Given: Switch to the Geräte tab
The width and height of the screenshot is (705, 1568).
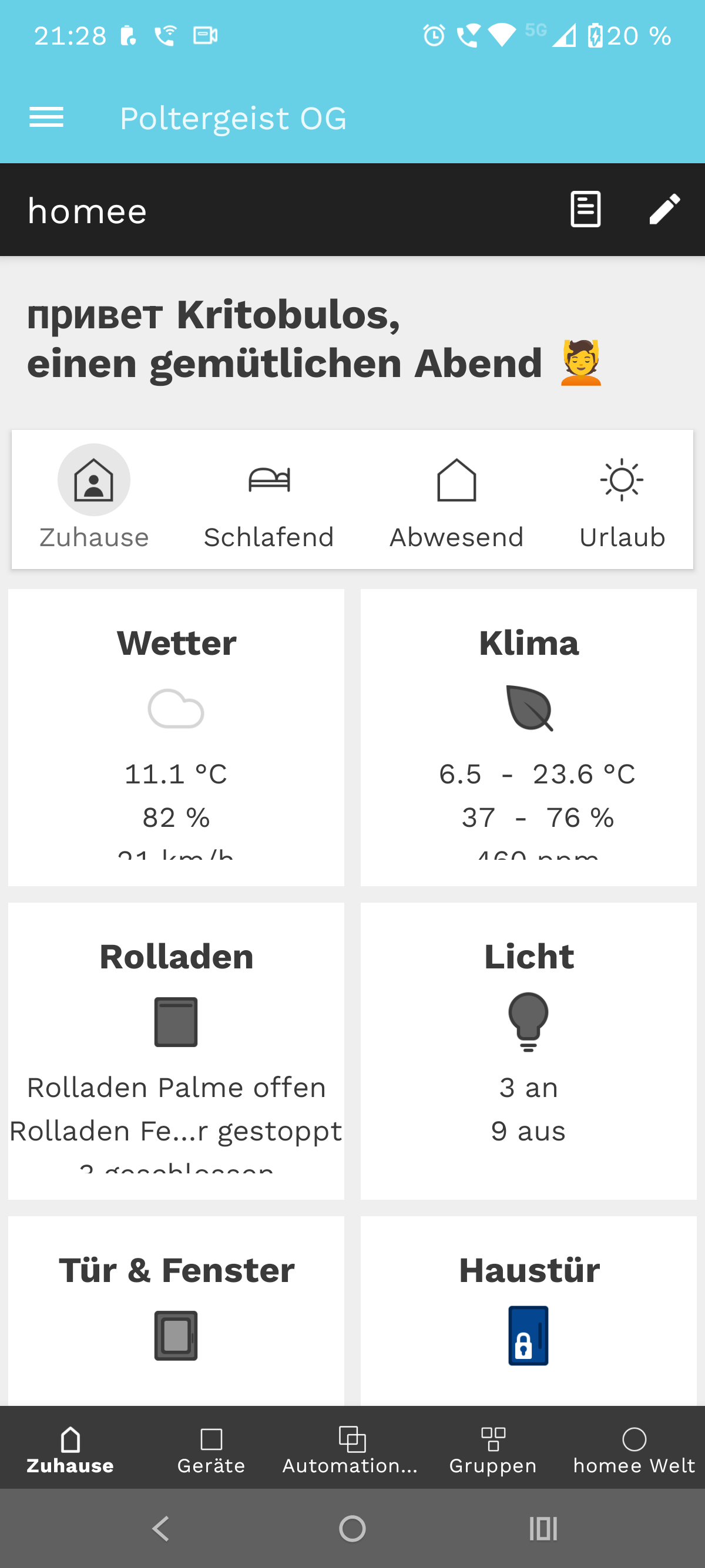Looking at the screenshot, I should pos(211,1449).
